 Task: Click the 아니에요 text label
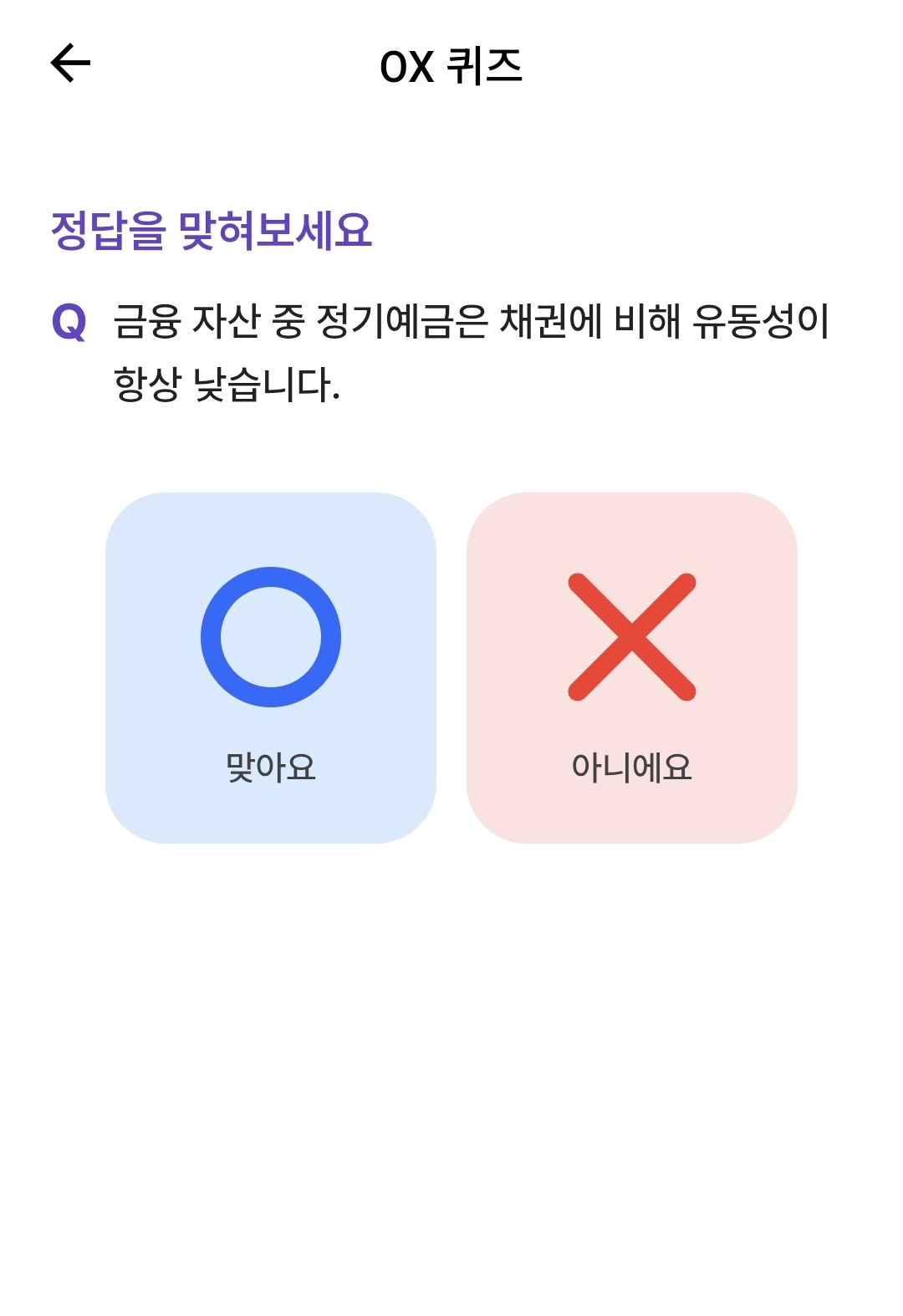click(x=633, y=763)
